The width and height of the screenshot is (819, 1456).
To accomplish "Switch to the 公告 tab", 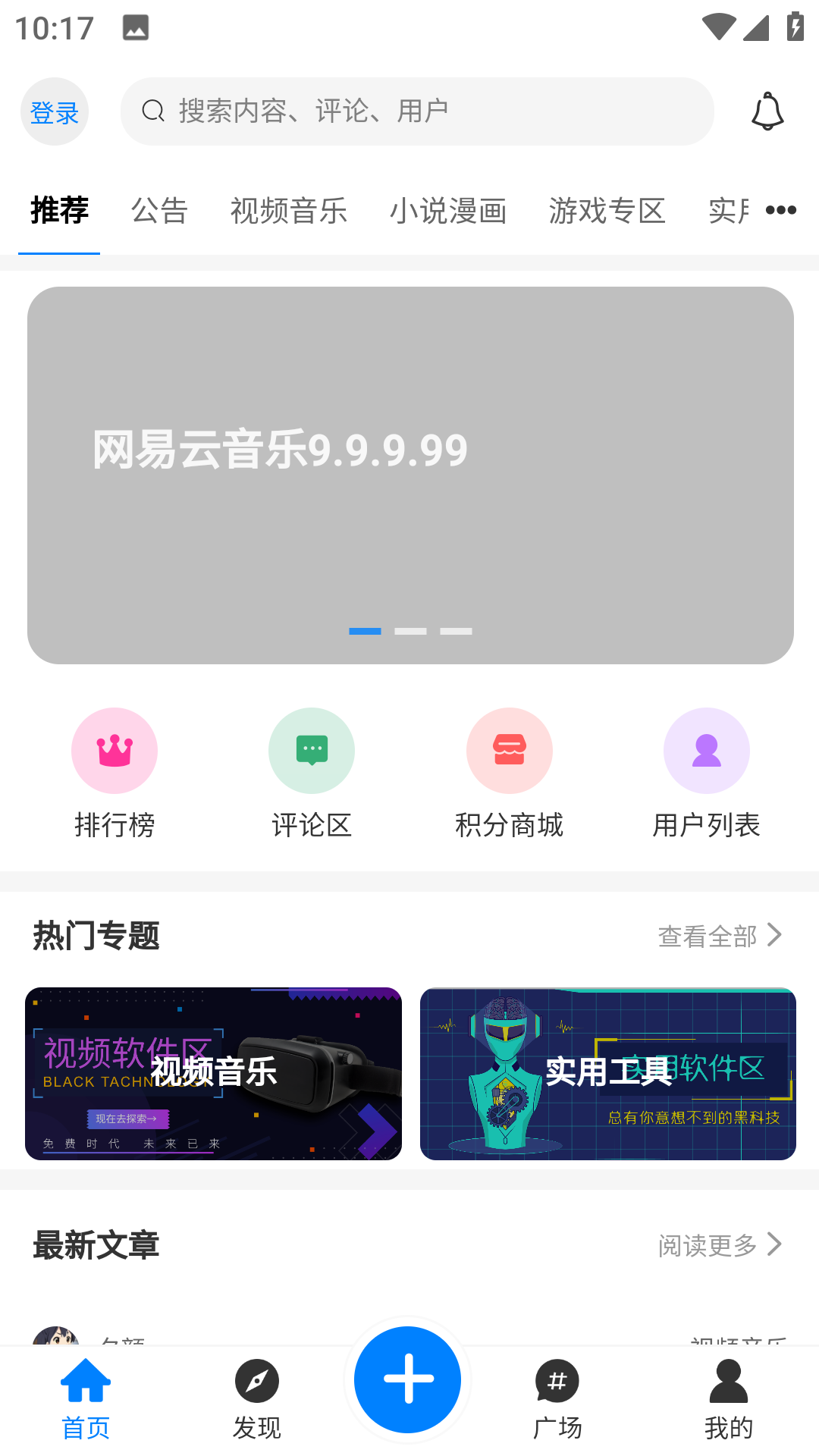I will [x=159, y=212].
